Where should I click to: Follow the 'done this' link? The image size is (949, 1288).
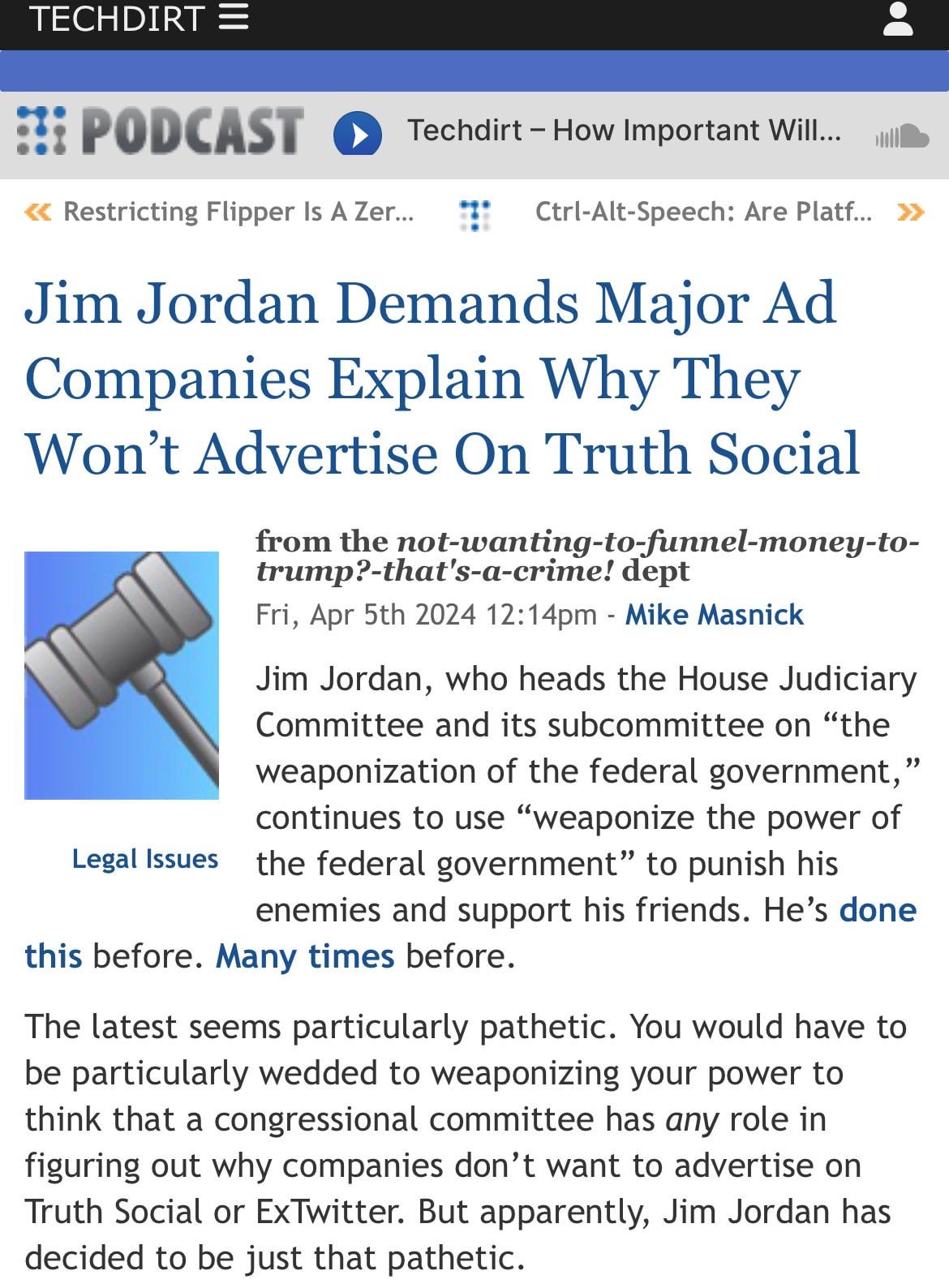(878, 910)
